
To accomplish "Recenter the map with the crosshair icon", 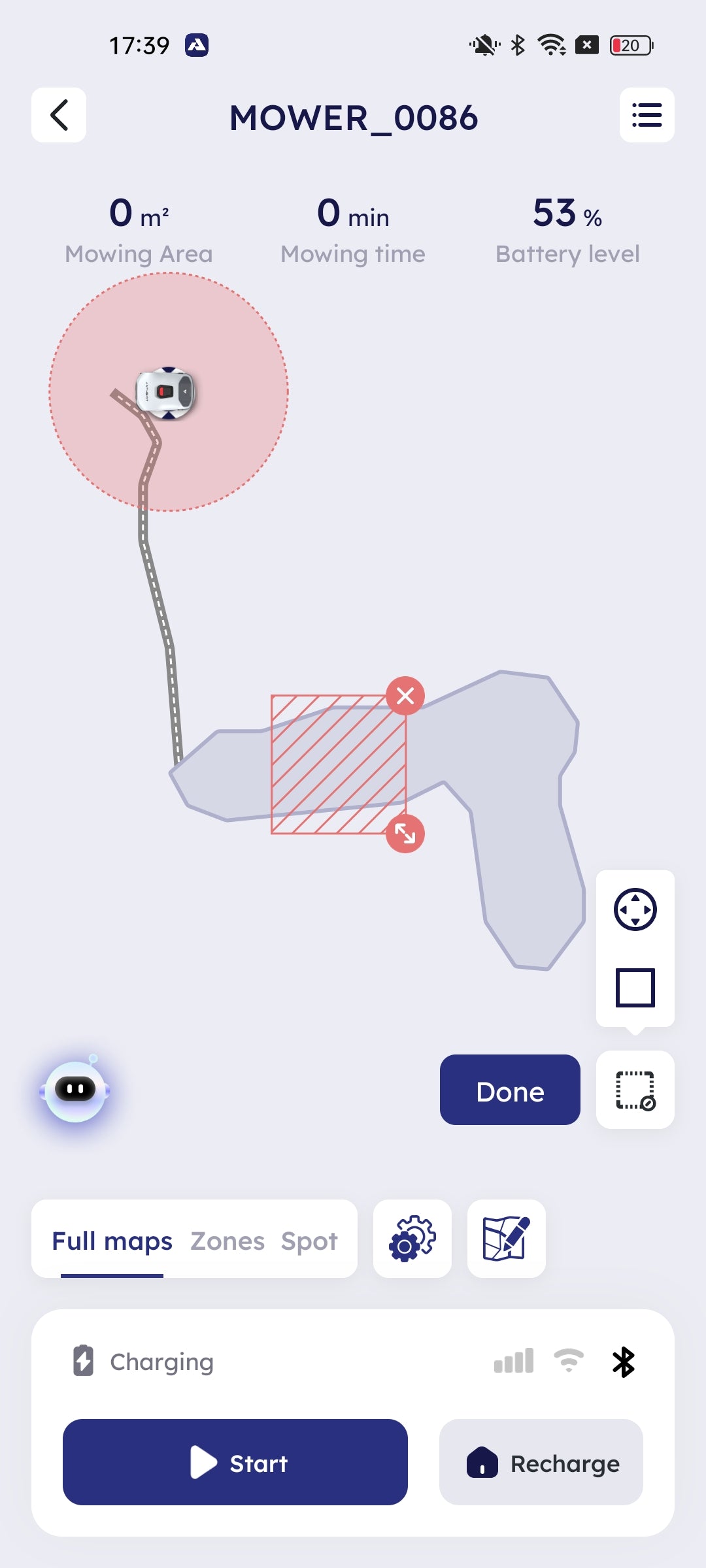I will (635, 909).
